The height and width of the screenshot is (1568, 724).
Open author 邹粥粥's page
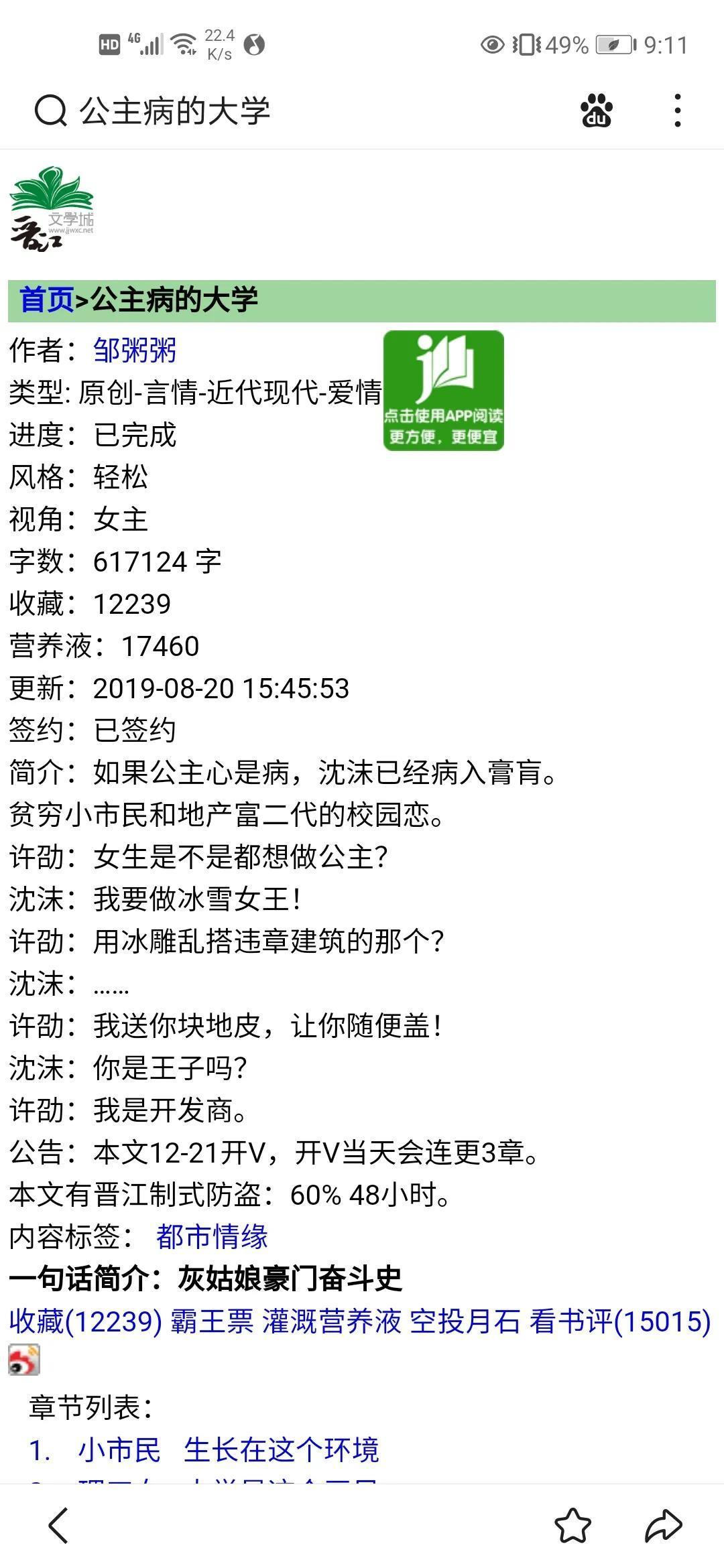point(135,350)
